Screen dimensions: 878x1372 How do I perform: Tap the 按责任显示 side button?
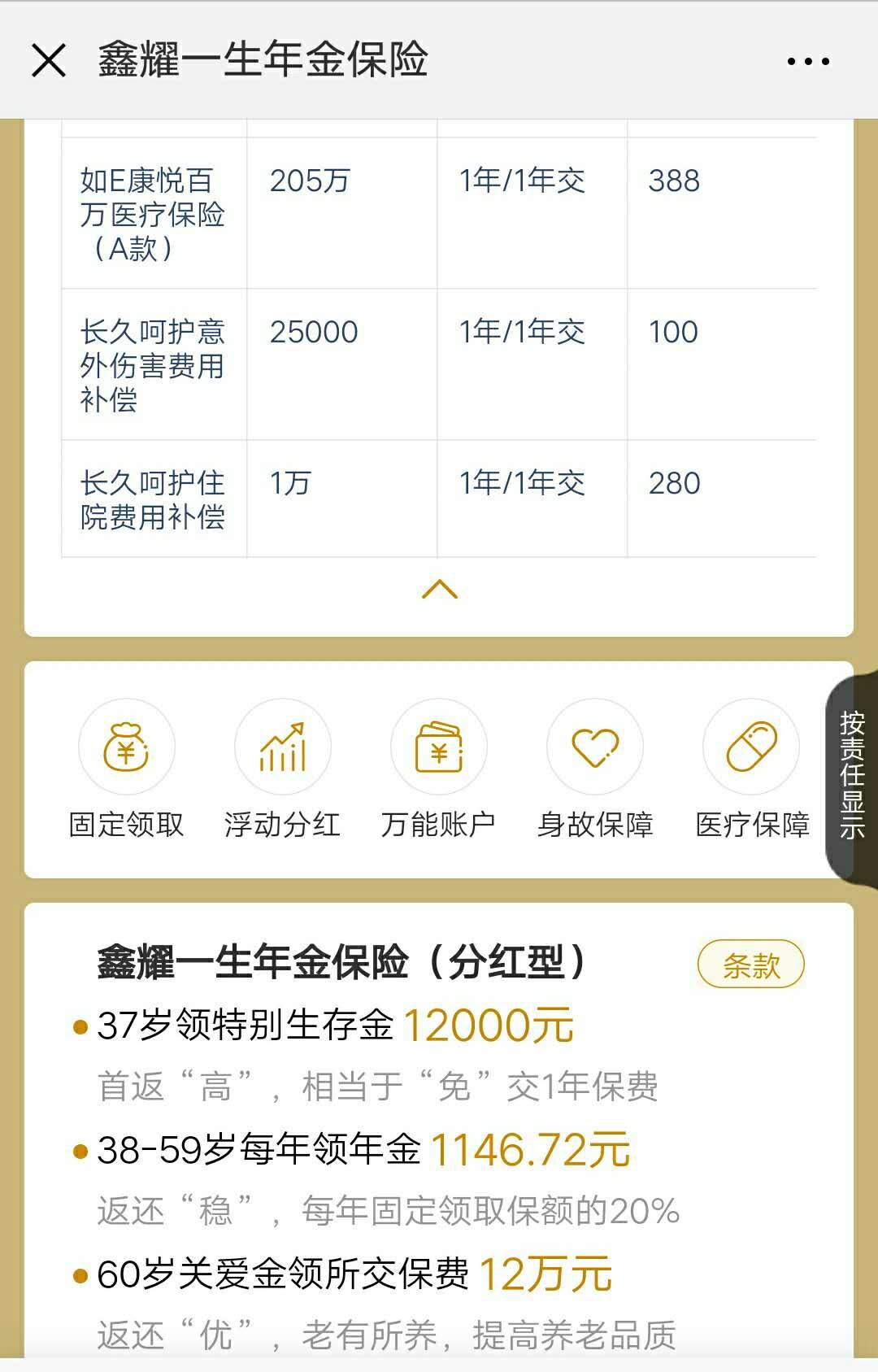[x=852, y=775]
